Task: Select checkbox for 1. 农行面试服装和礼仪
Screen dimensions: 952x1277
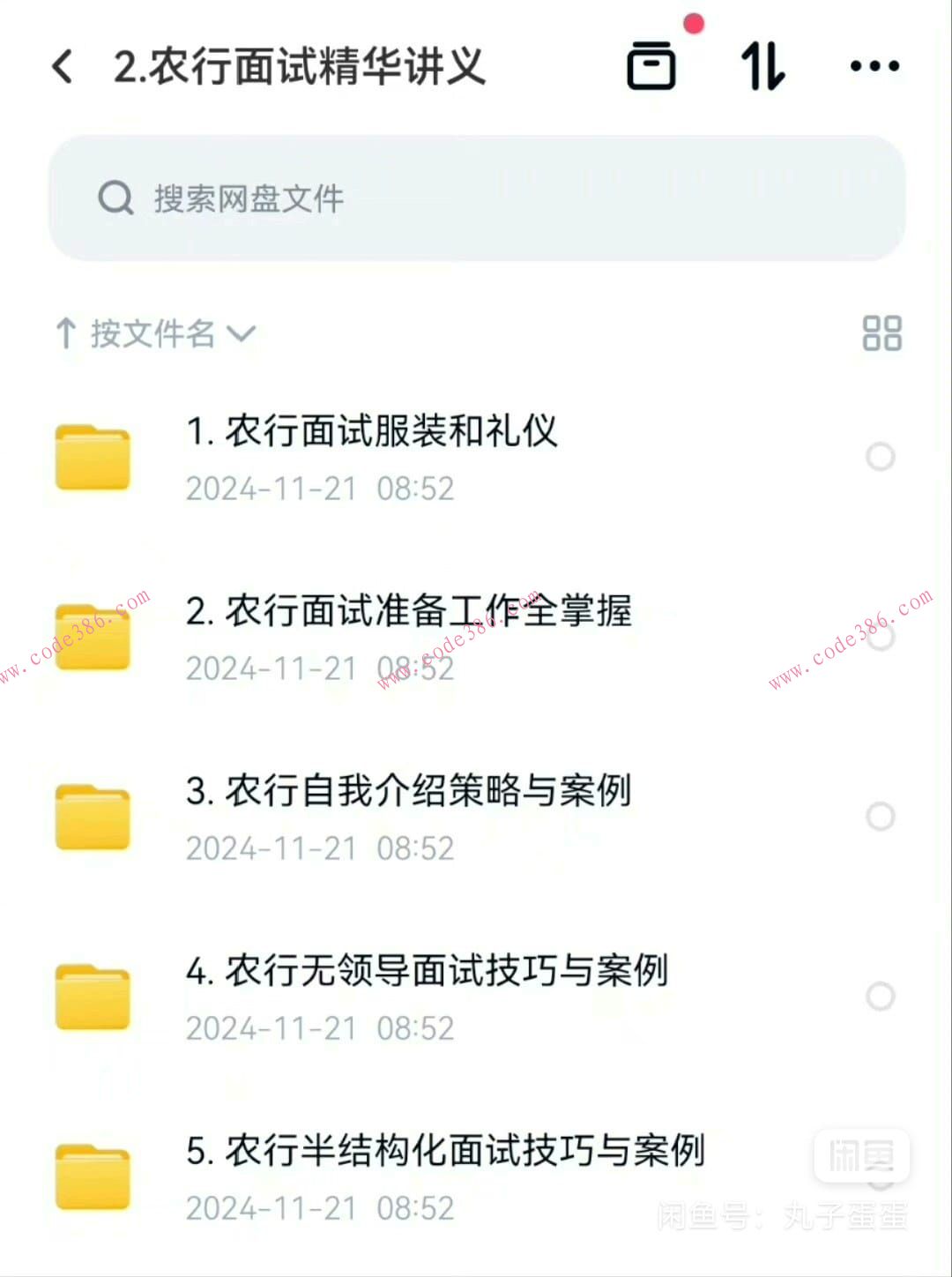Action: pyautogui.click(x=881, y=457)
